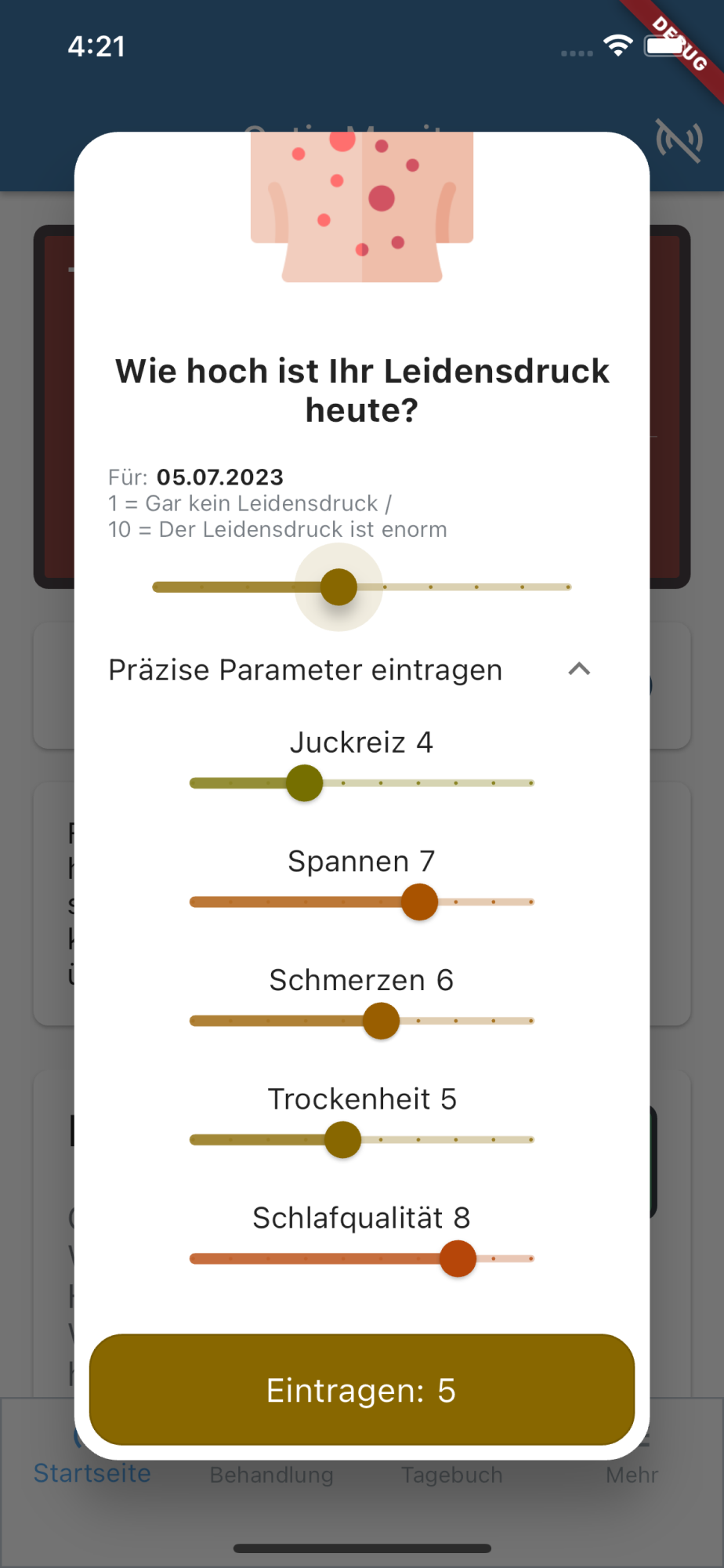Image resolution: width=724 pixels, height=1568 pixels.
Task: Collapse the Präzise Parameter eintragen section
Action: (x=578, y=670)
